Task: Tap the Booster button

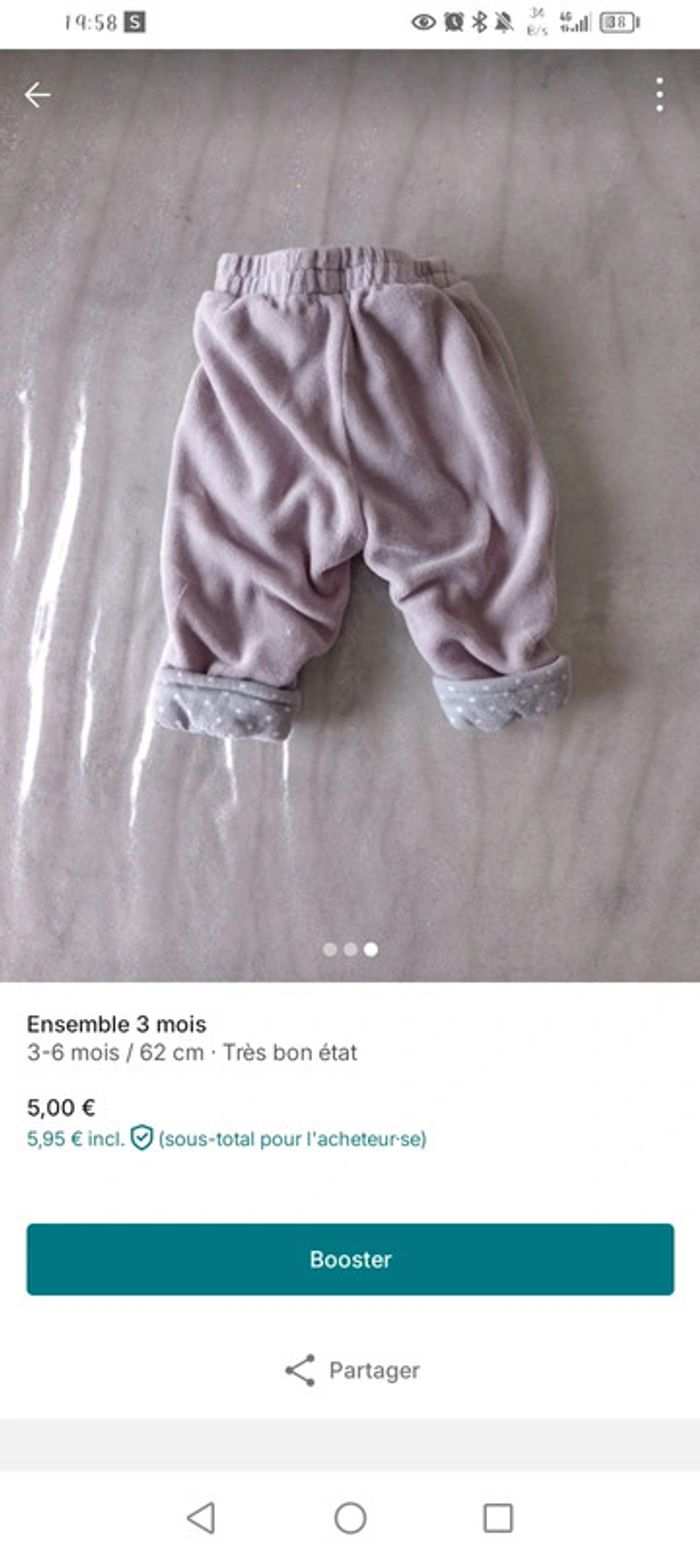Action: pyautogui.click(x=350, y=1259)
